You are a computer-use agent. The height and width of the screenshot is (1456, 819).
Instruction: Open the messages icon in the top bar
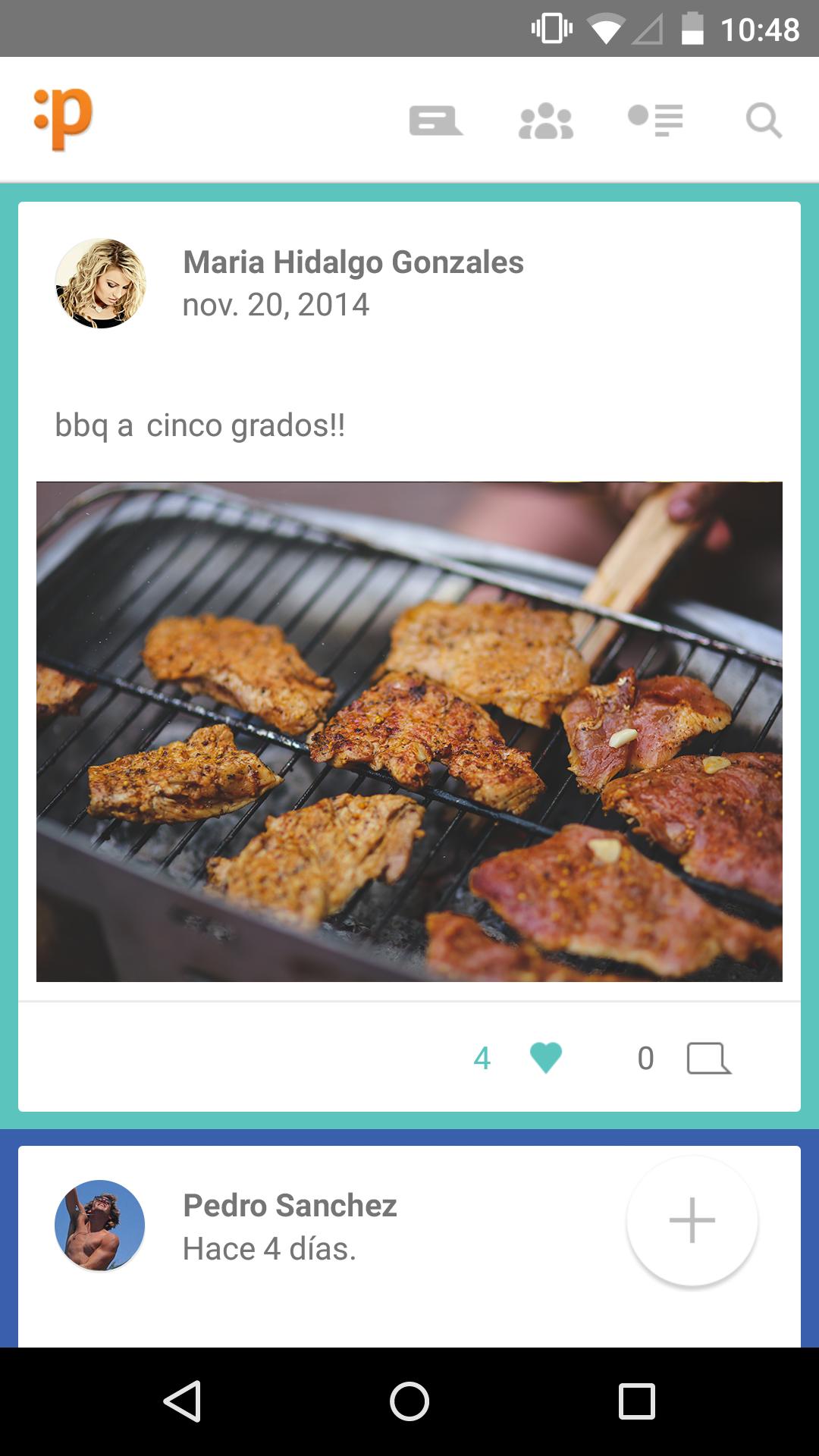point(435,121)
